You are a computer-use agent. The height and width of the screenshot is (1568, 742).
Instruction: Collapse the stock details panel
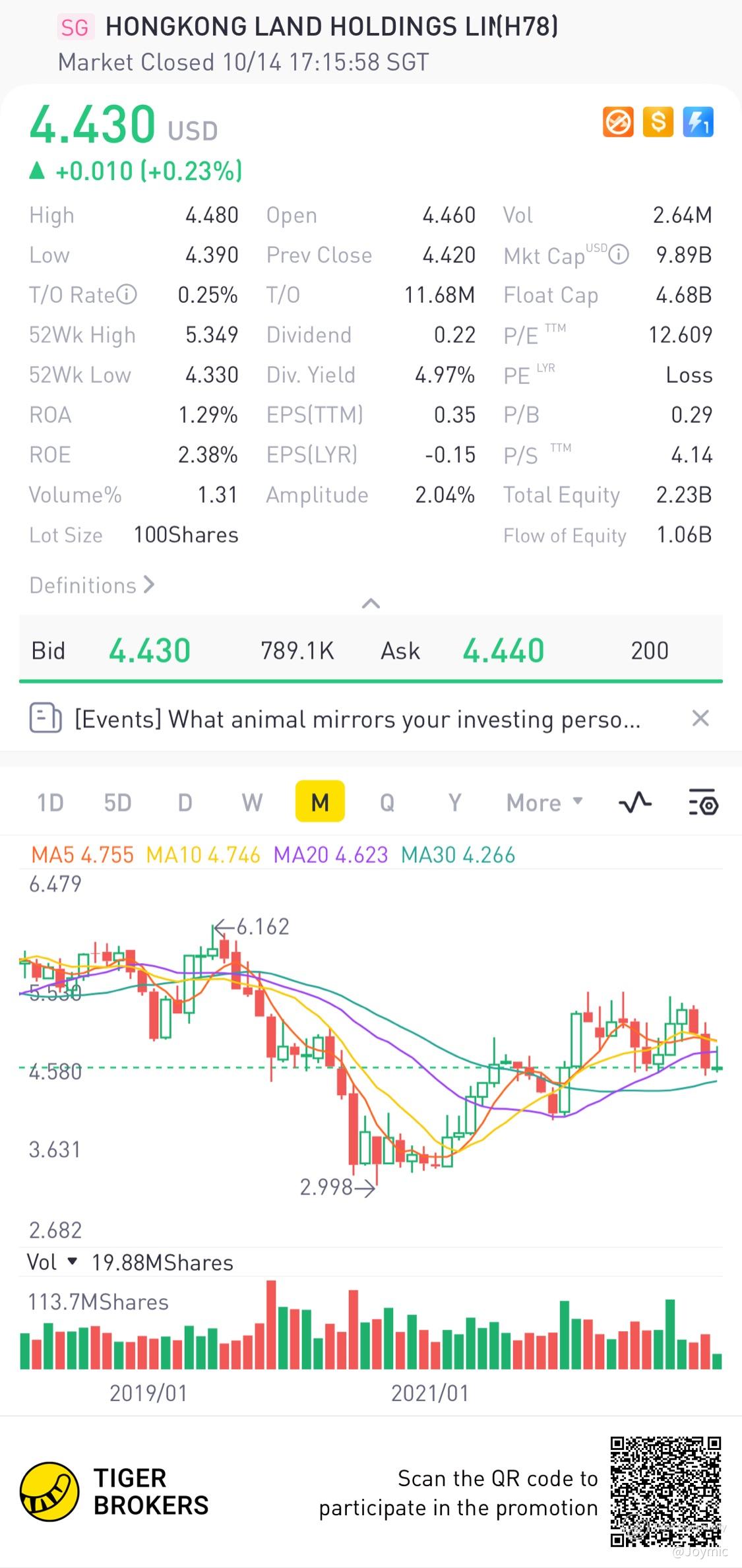point(371,603)
